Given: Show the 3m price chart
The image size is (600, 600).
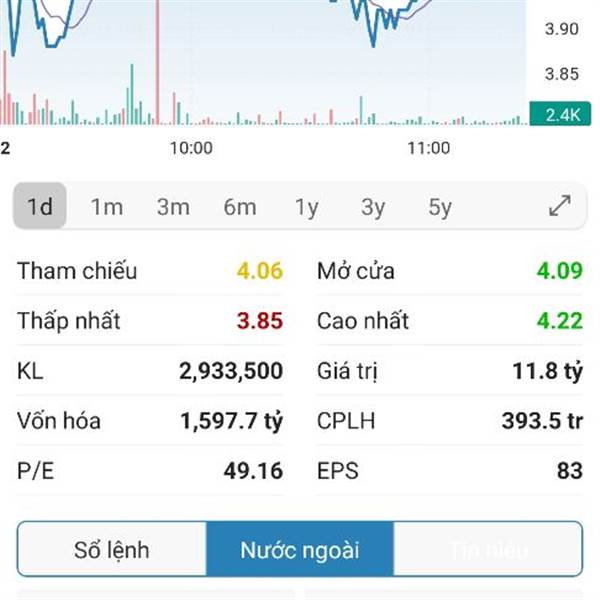Looking at the screenshot, I should 173,207.
